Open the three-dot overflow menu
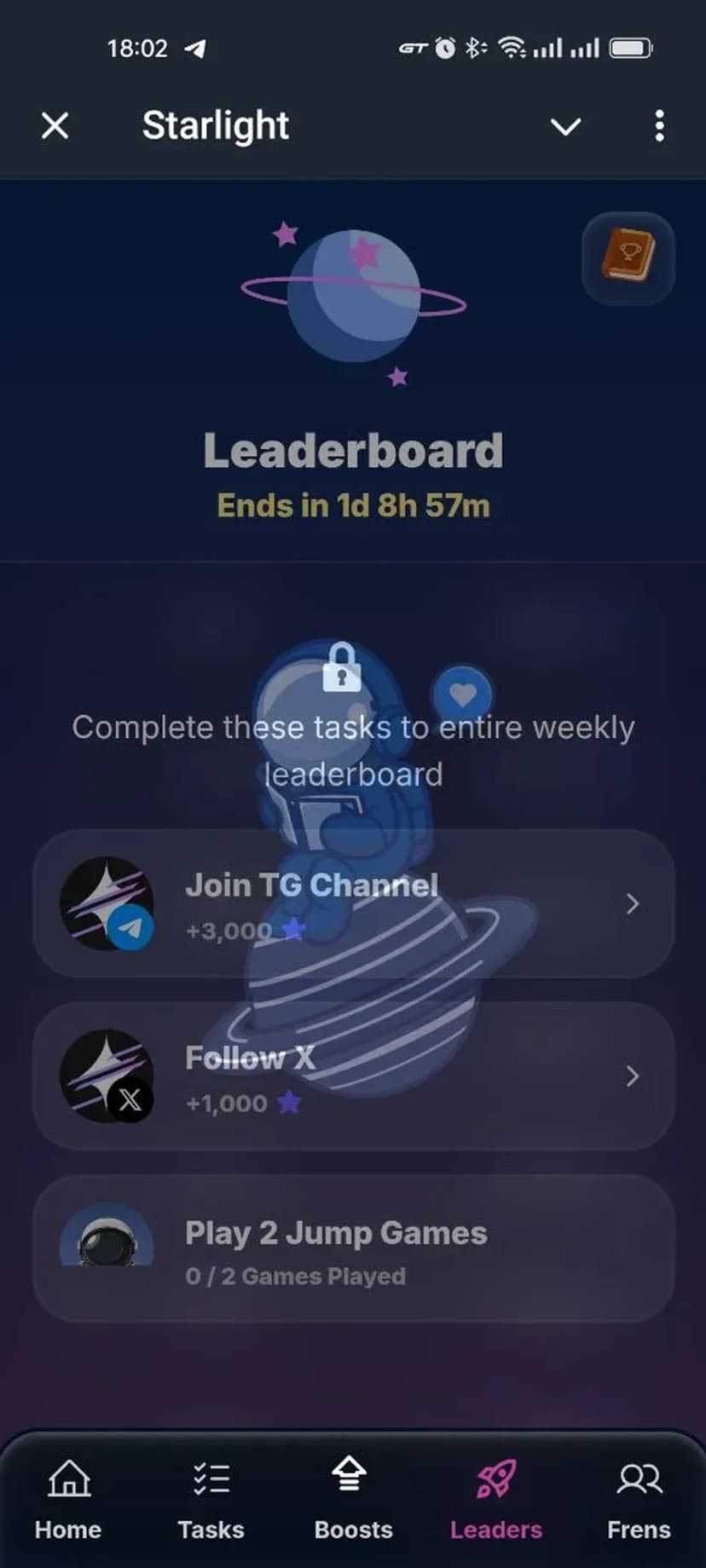706x1568 pixels. (659, 126)
